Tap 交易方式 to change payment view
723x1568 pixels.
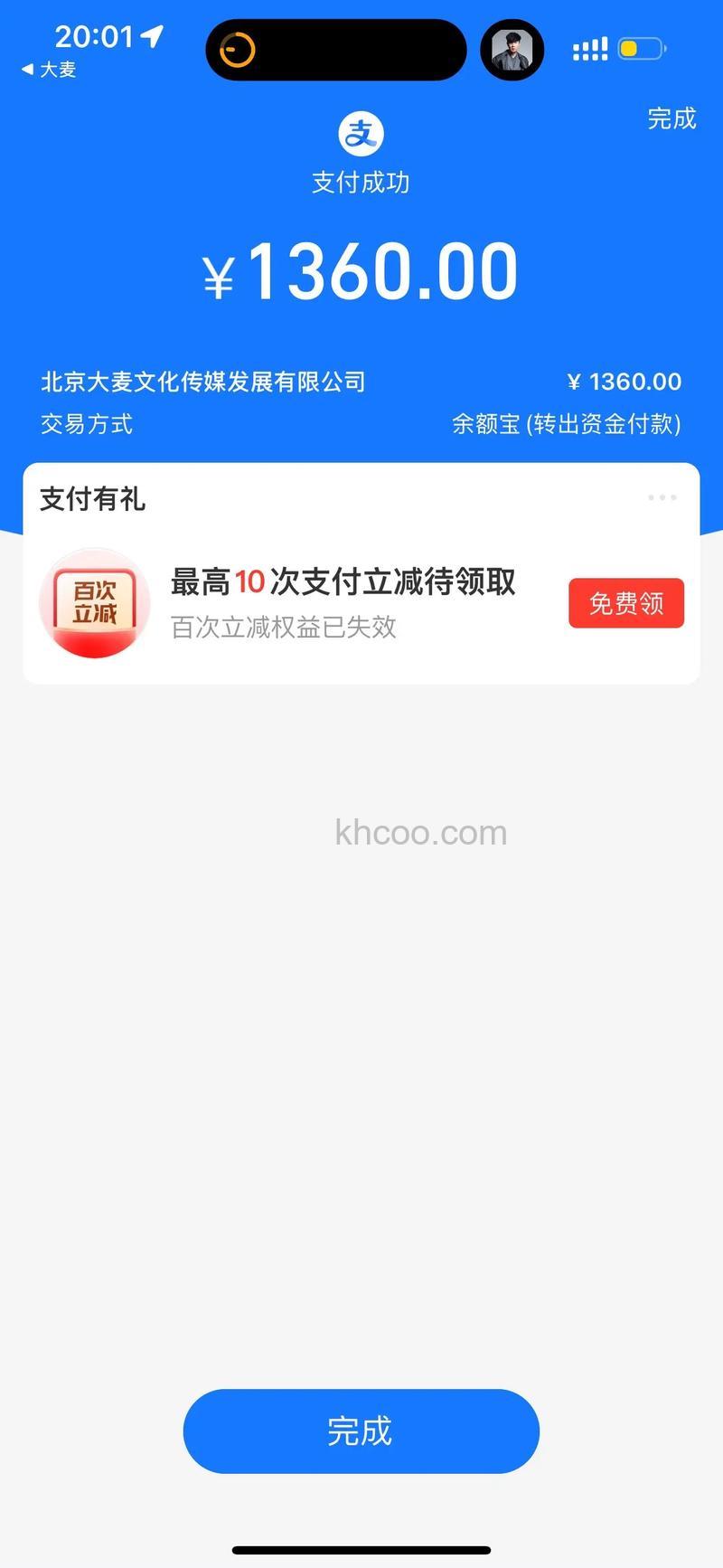[x=87, y=425]
